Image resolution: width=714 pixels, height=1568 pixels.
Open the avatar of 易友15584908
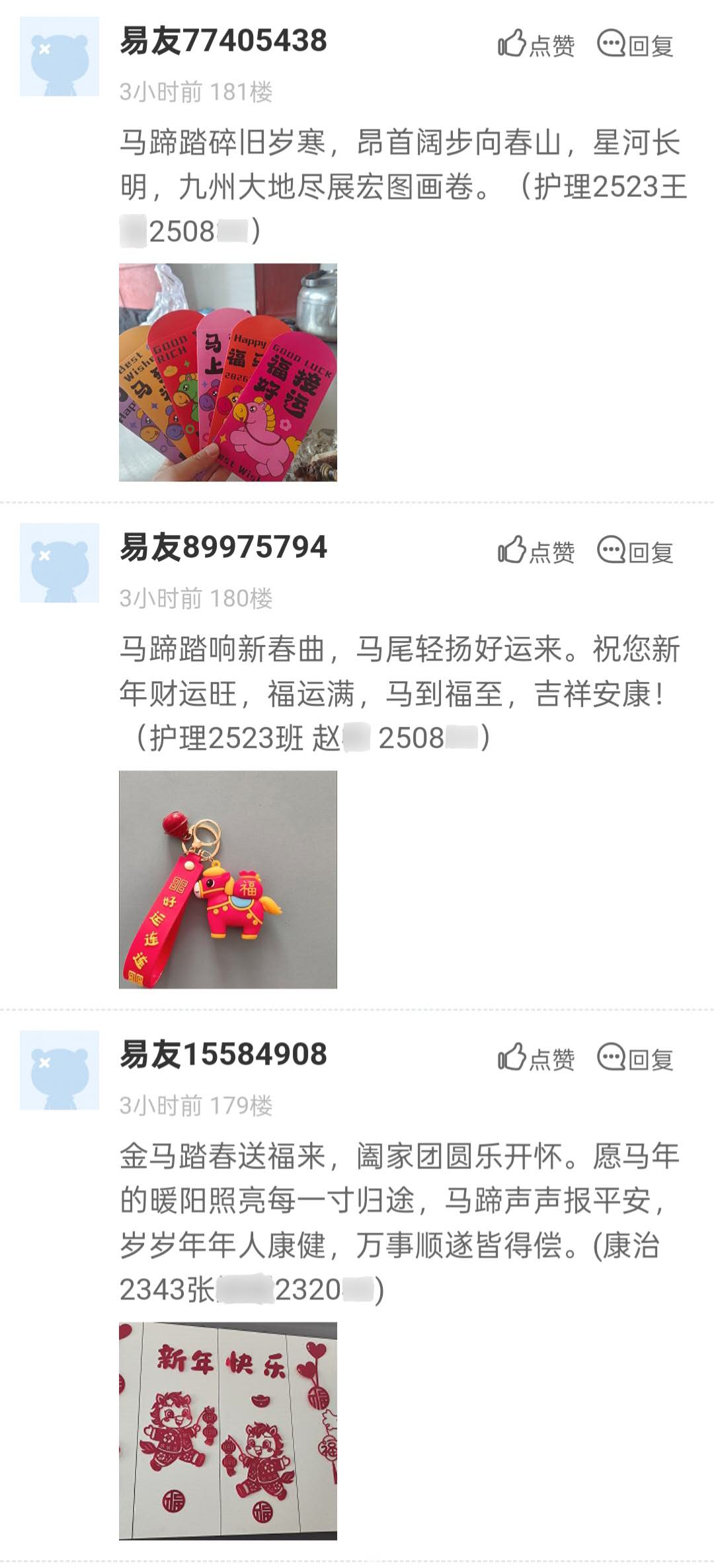[x=59, y=1070]
